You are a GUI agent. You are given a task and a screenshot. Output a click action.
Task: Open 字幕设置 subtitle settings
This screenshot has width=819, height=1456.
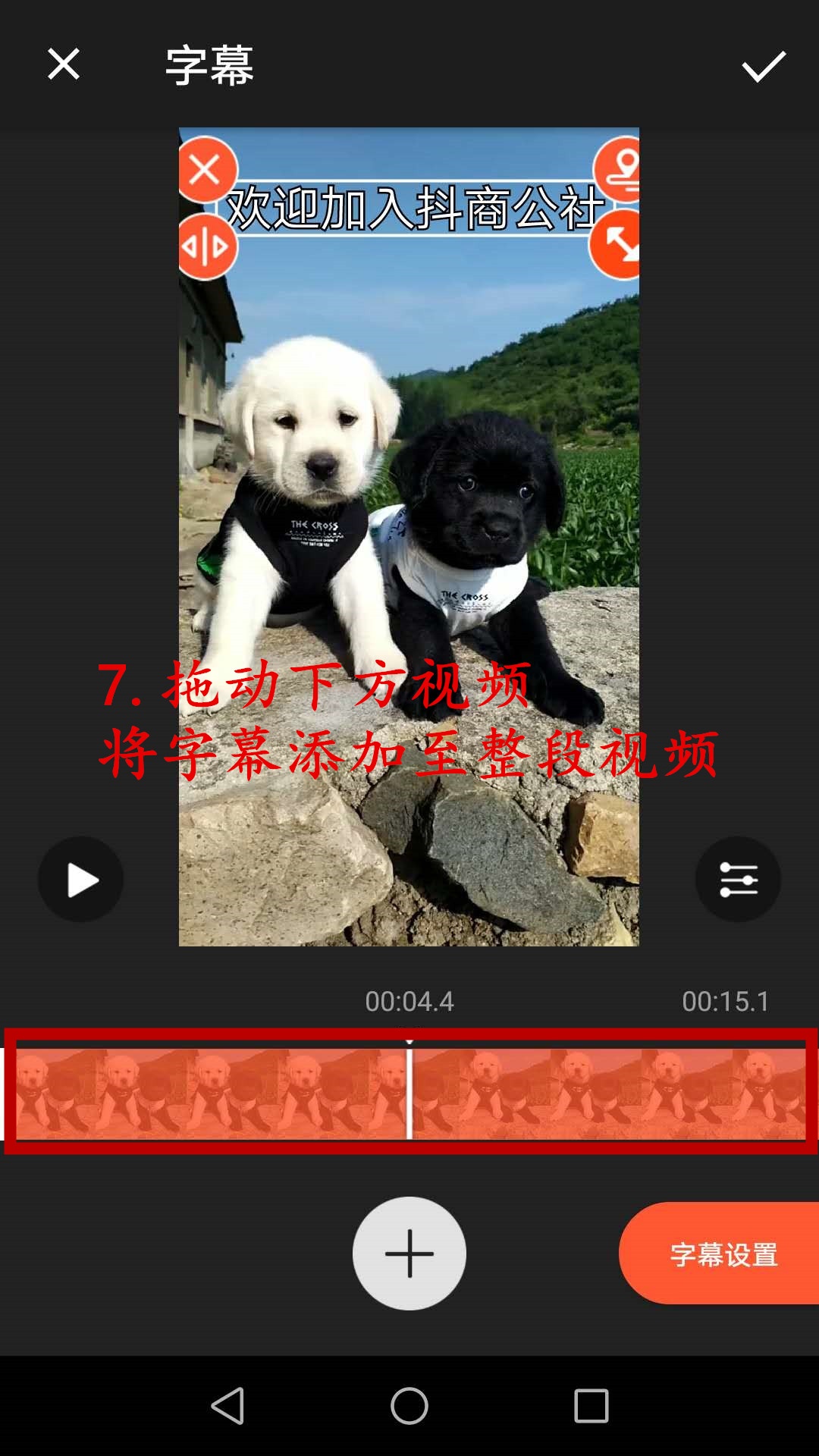click(720, 1254)
